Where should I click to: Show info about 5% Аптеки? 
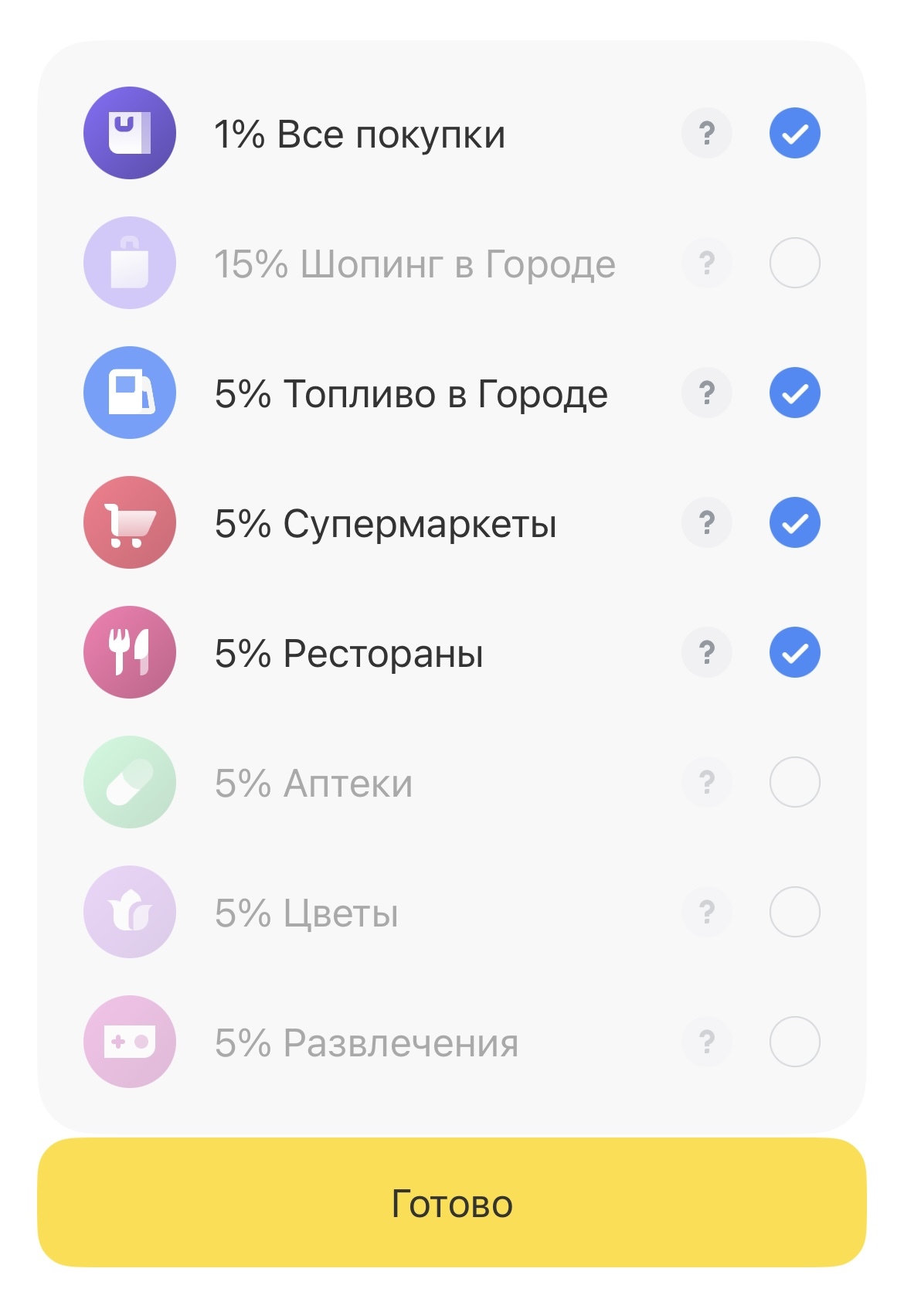pos(706,783)
